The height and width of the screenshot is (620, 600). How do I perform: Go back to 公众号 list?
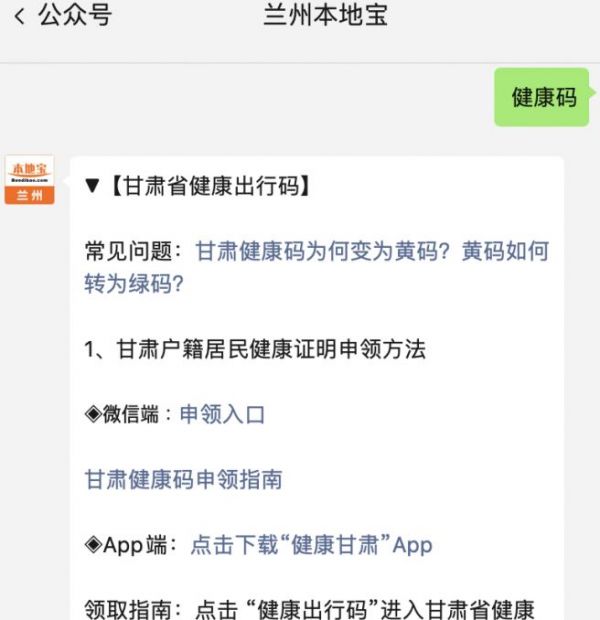(x=60, y=18)
